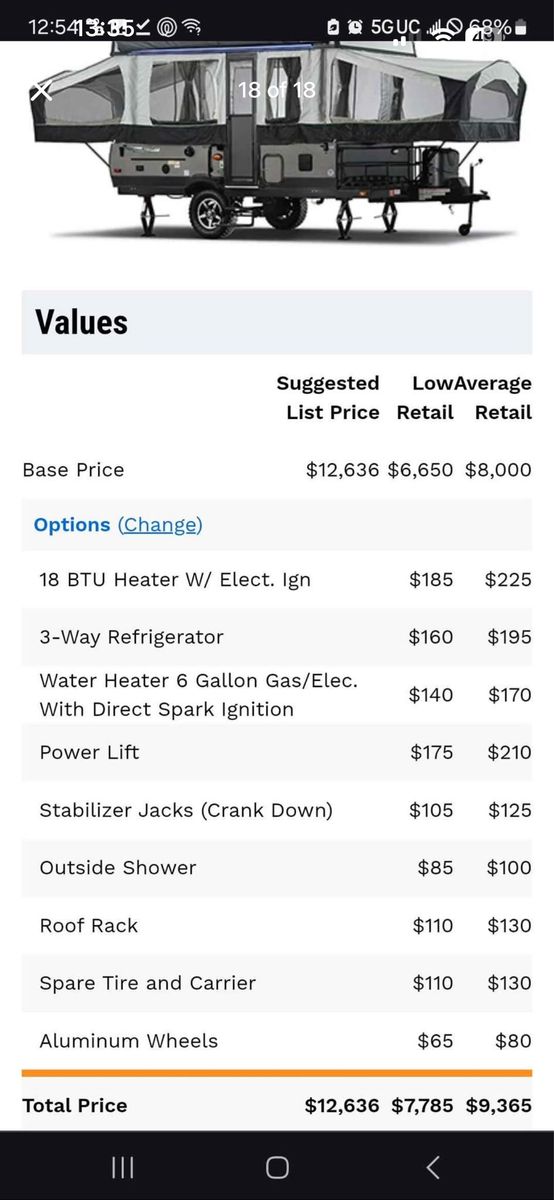
Task: Close the photo viewer with the X
Action: point(41,91)
